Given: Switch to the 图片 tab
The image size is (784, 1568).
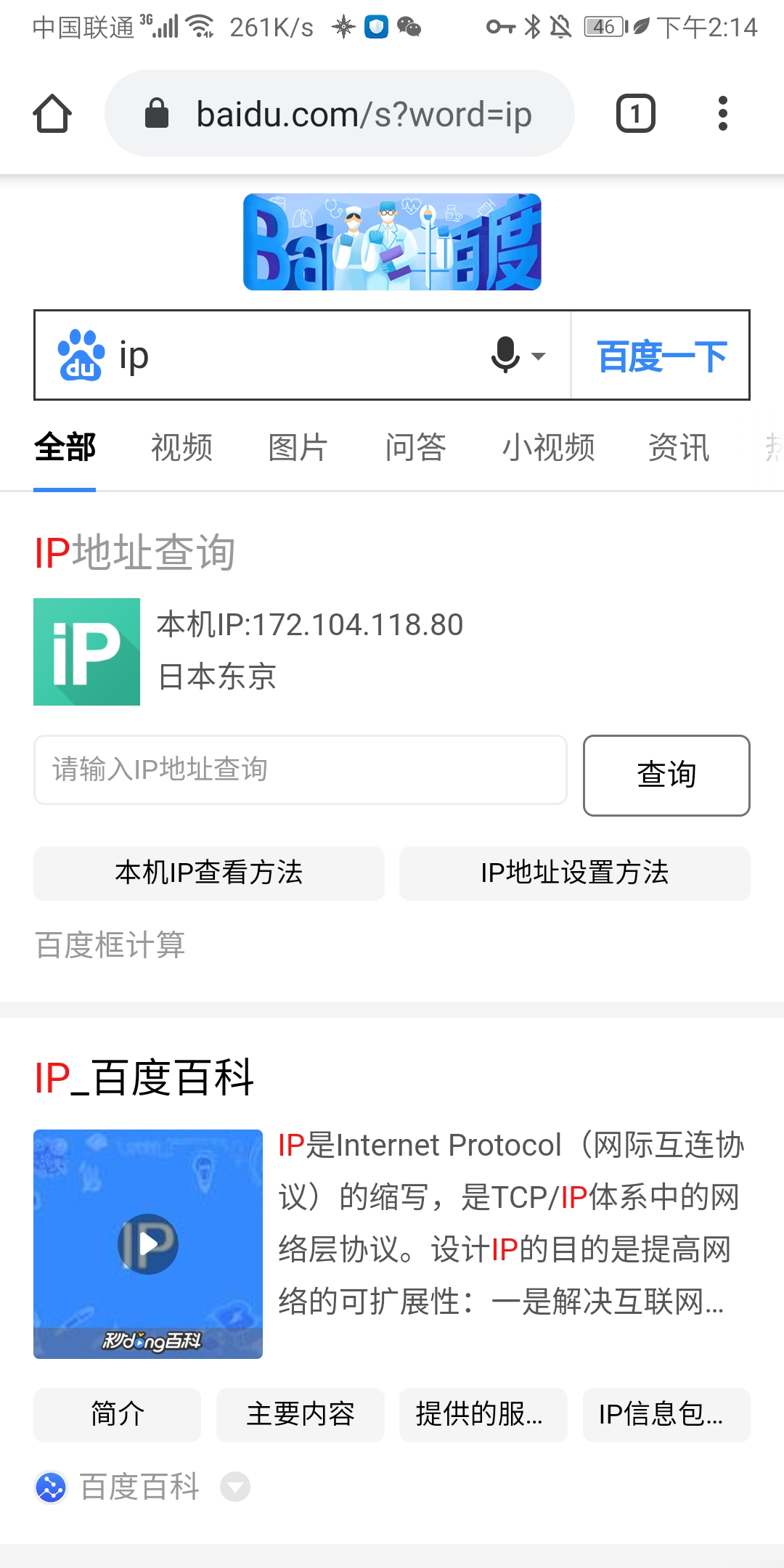Looking at the screenshot, I should [x=298, y=448].
